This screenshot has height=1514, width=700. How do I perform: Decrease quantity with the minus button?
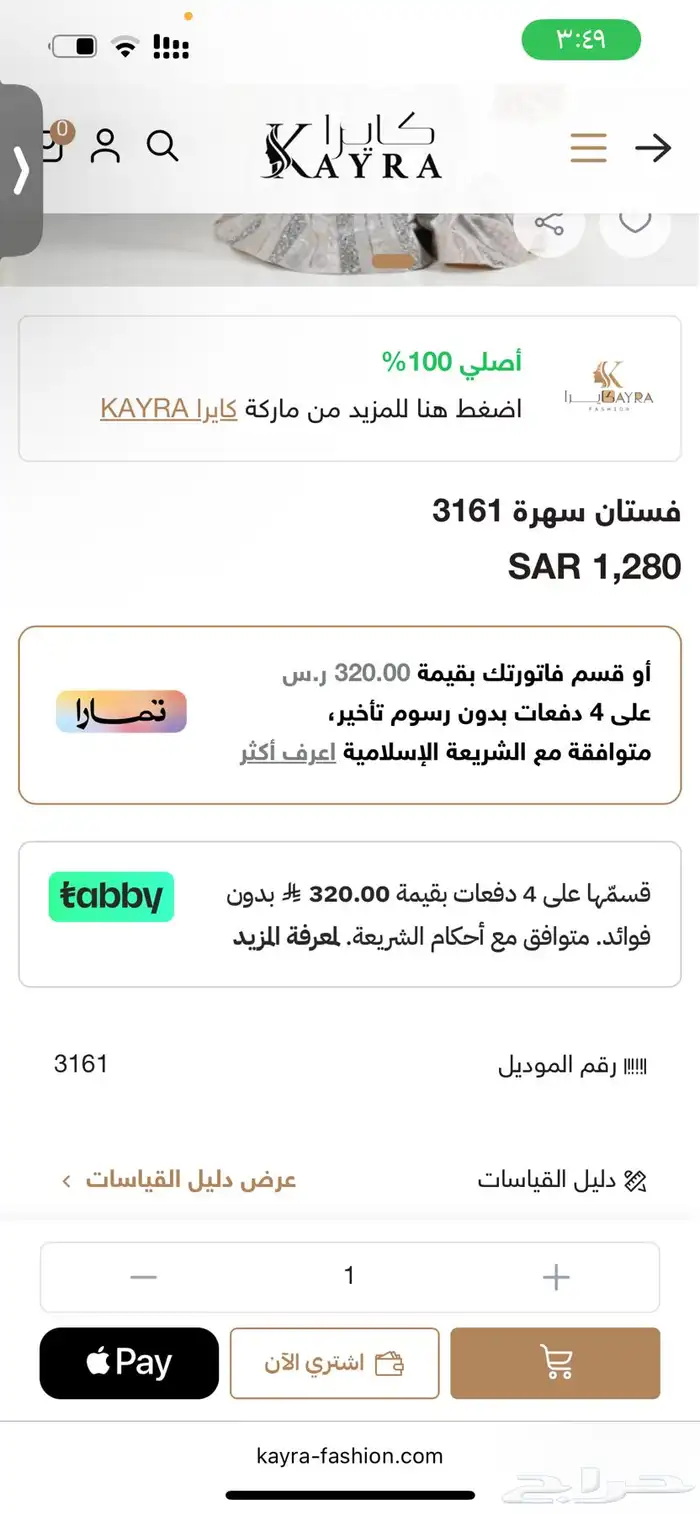[x=144, y=1276]
